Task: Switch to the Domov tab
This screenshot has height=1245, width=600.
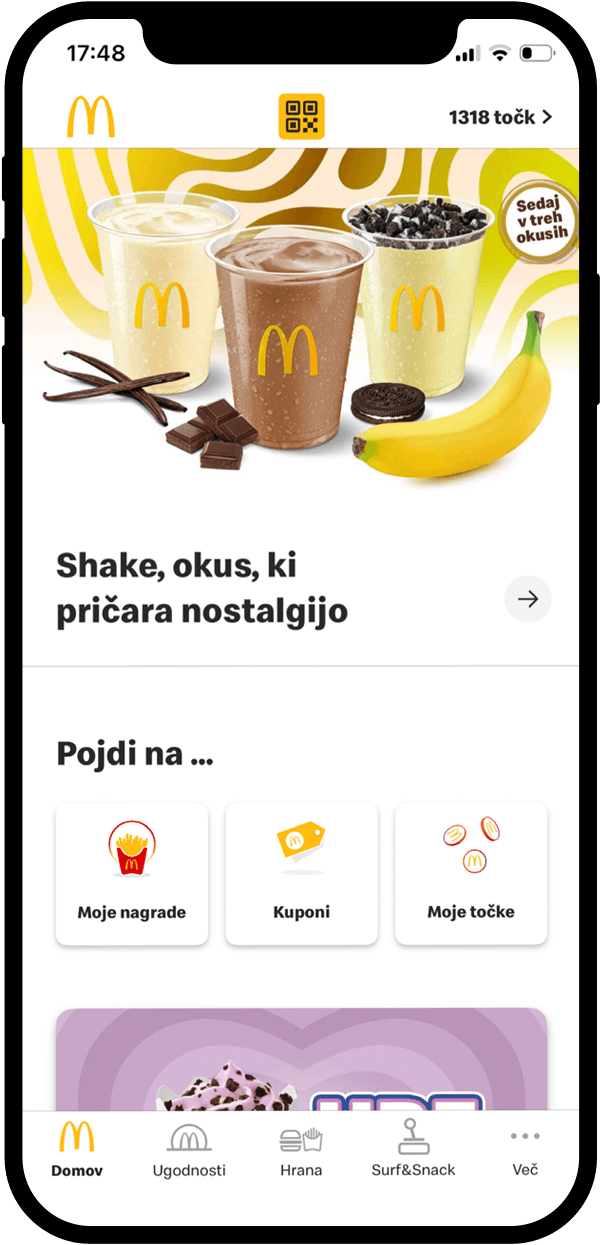Action: pyautogui.click(x=77, y=1149)
